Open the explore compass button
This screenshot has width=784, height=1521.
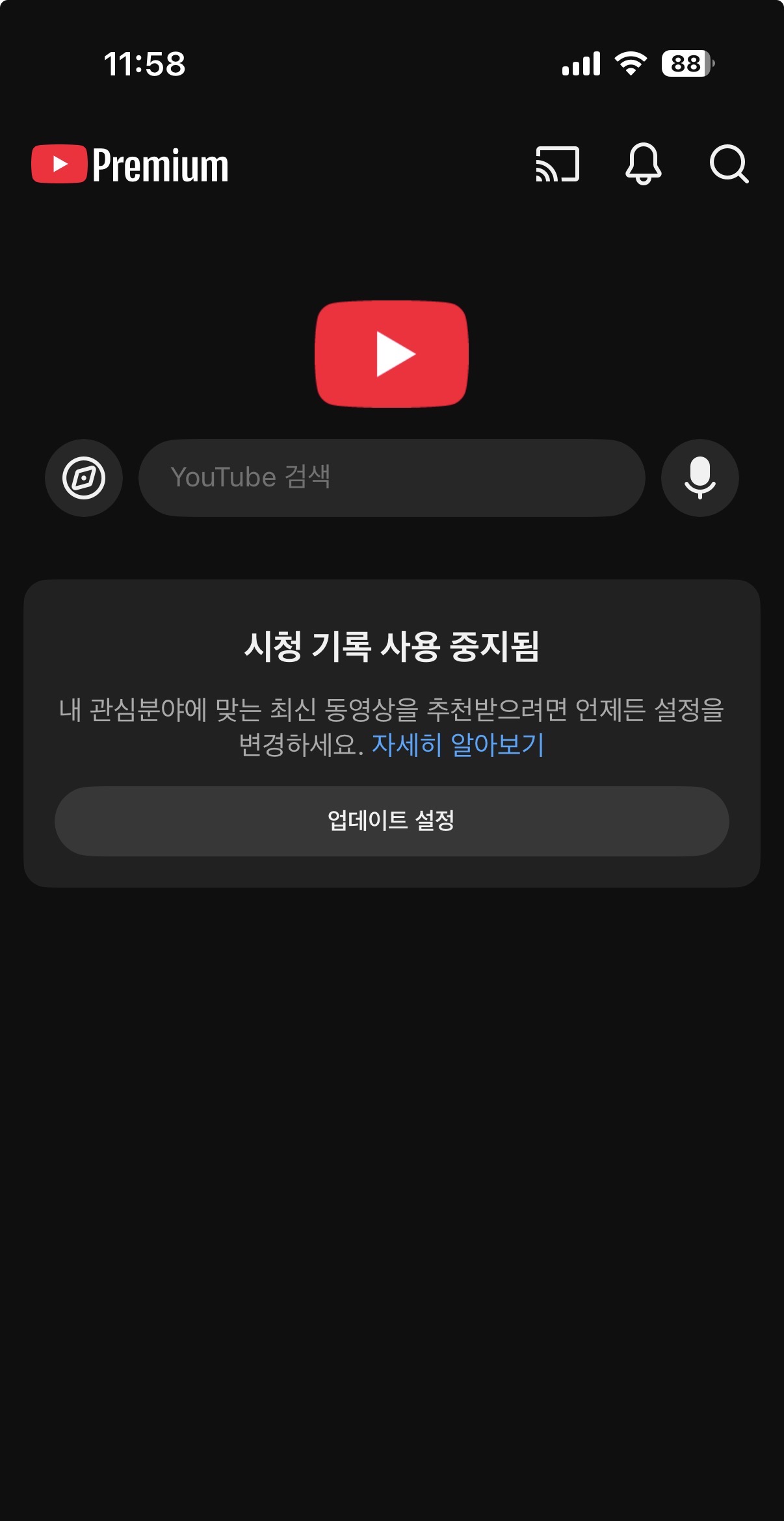pyautogui.click(x=84, y=478)
